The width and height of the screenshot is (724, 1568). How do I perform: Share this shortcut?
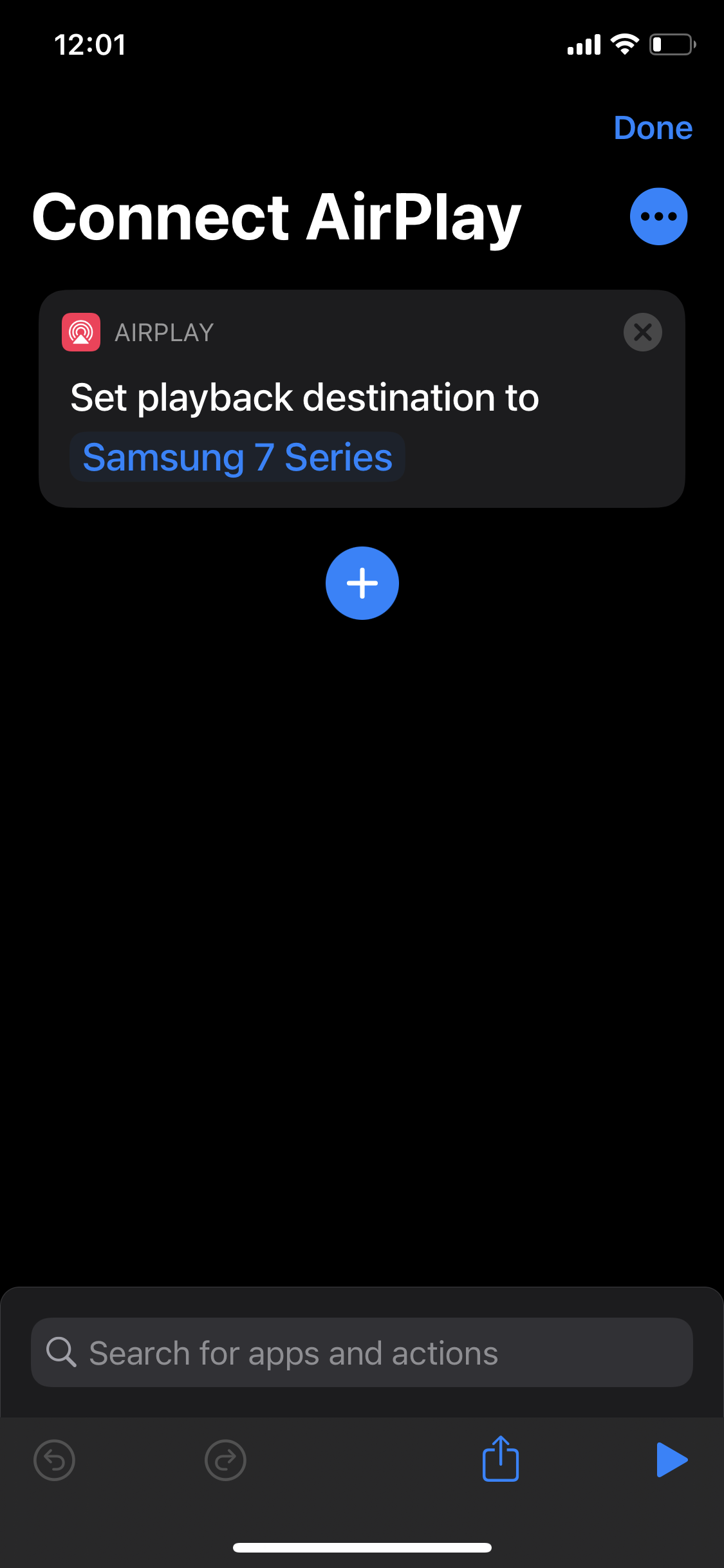point(501,1459)
